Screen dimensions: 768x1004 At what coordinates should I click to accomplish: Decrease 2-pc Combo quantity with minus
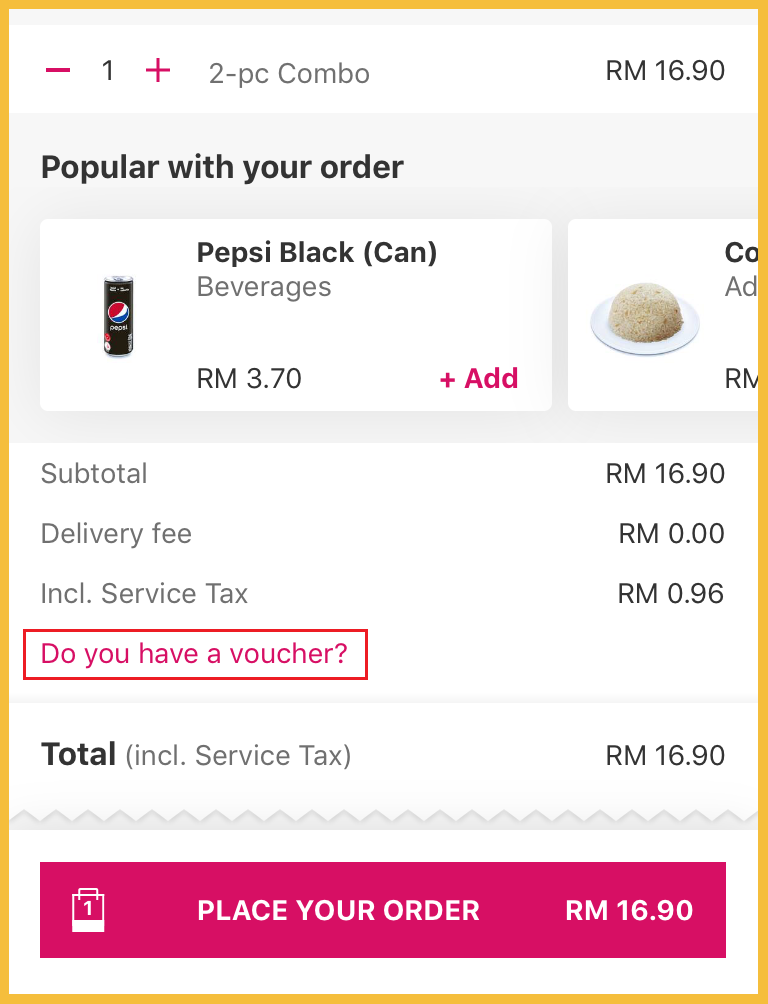tap(58, 71)
